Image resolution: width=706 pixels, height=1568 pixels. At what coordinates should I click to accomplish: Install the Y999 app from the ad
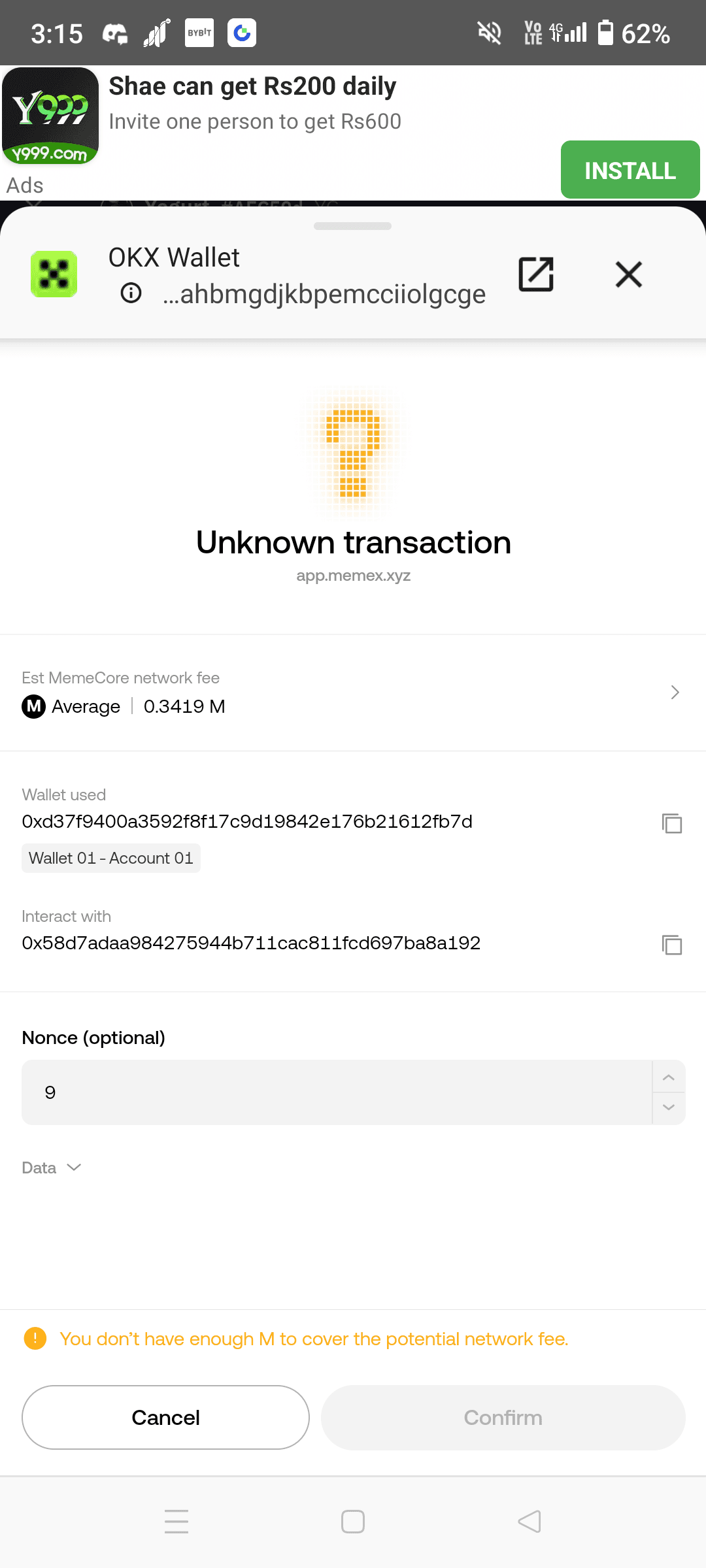[630, 170]
